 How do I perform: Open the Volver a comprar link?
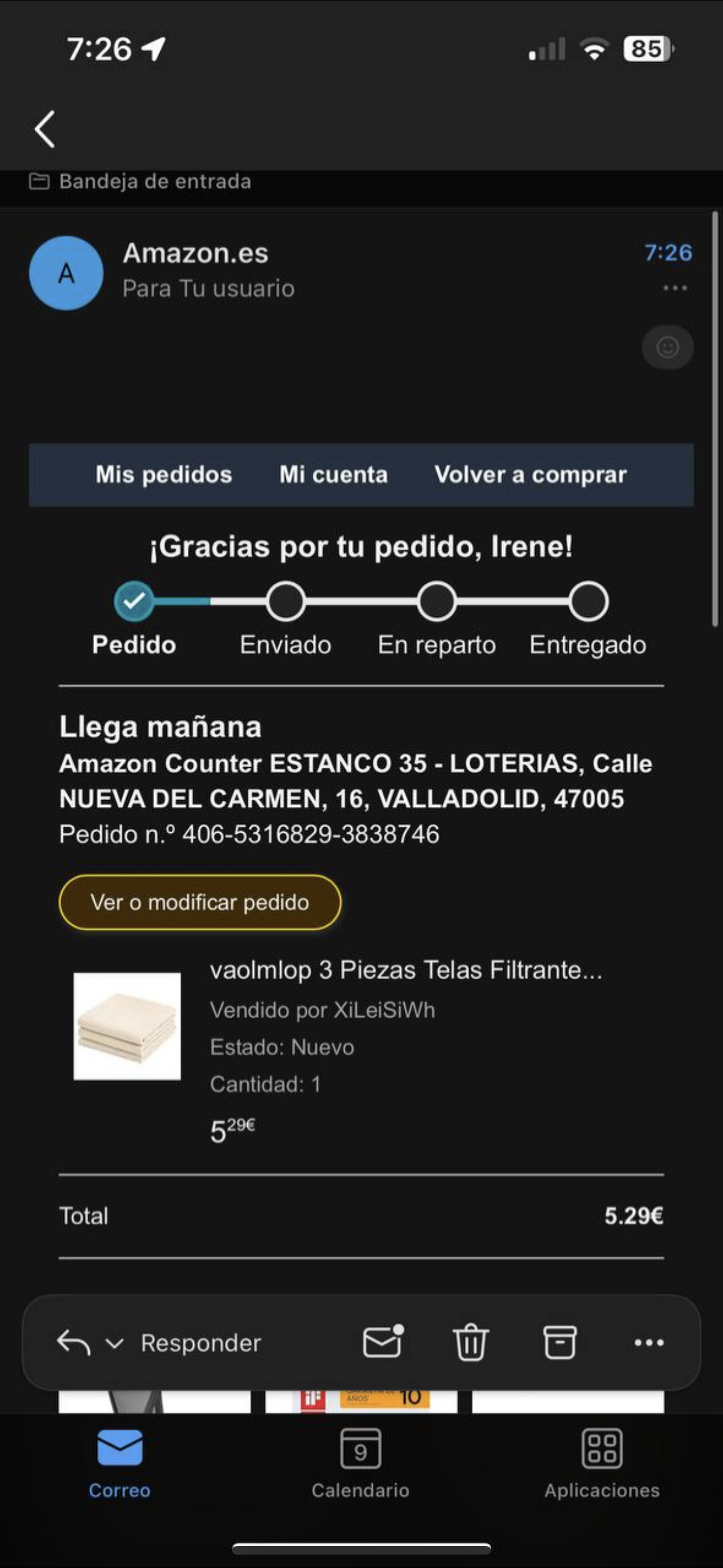pos(530,475)
